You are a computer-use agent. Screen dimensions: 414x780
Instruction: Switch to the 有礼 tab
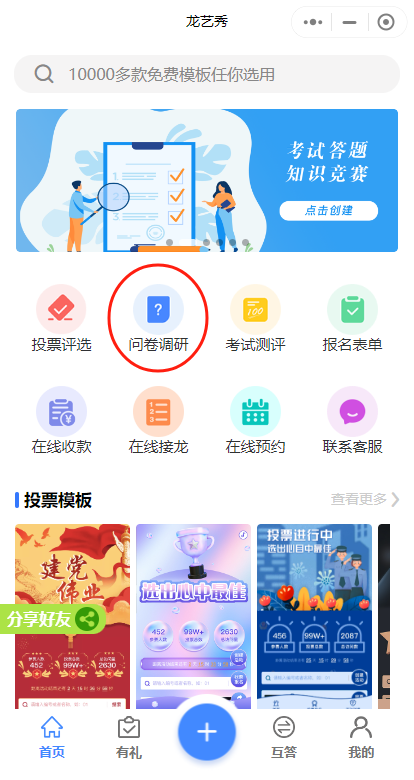pyautogui.click(x=129, y=737)
